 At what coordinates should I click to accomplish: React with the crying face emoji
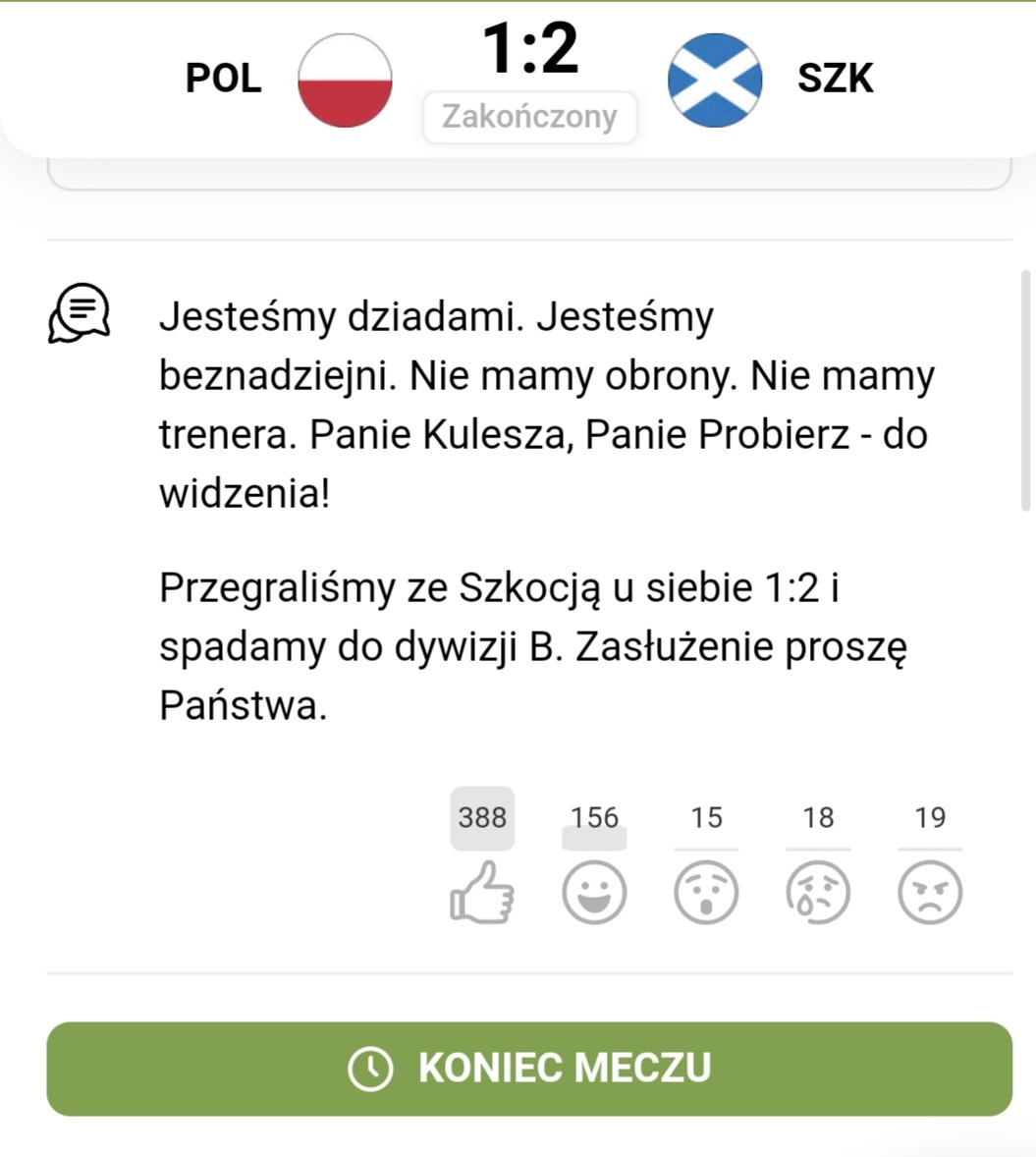pos(818,892)
